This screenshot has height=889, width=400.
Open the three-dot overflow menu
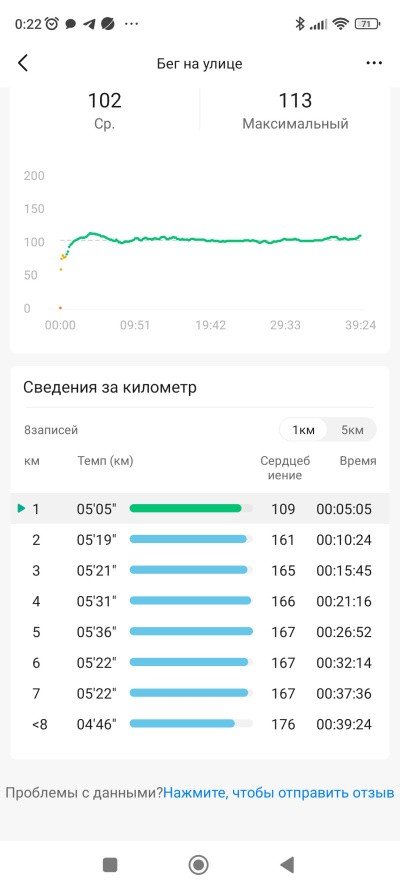pos(374,63)
